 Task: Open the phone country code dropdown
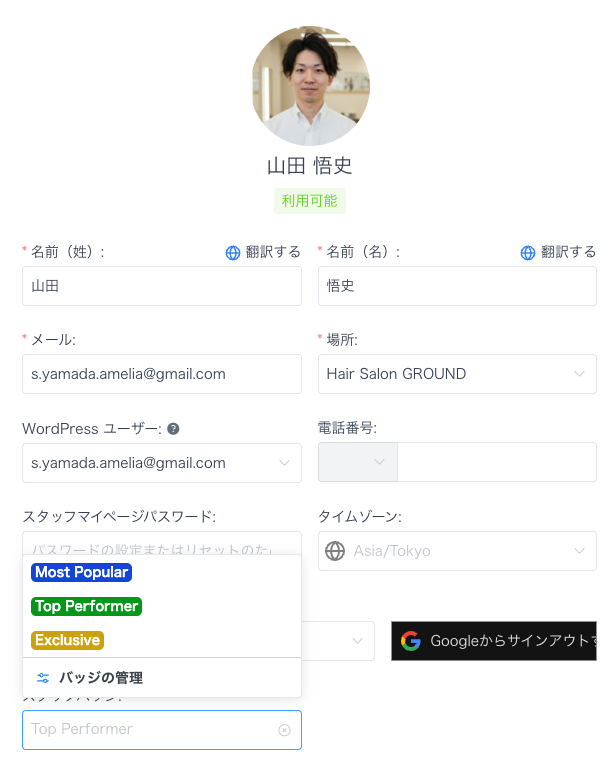point(357,462)
